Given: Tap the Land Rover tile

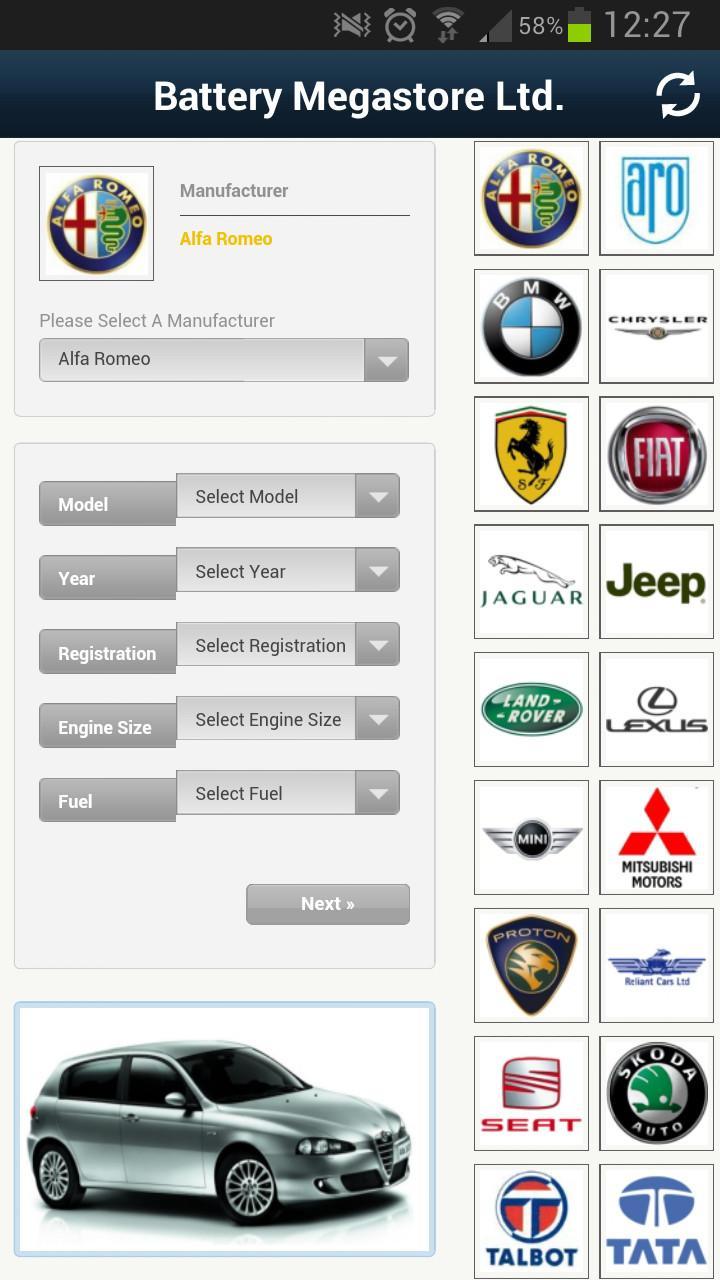Looking at the screenshot, I should tap(531, 710).
